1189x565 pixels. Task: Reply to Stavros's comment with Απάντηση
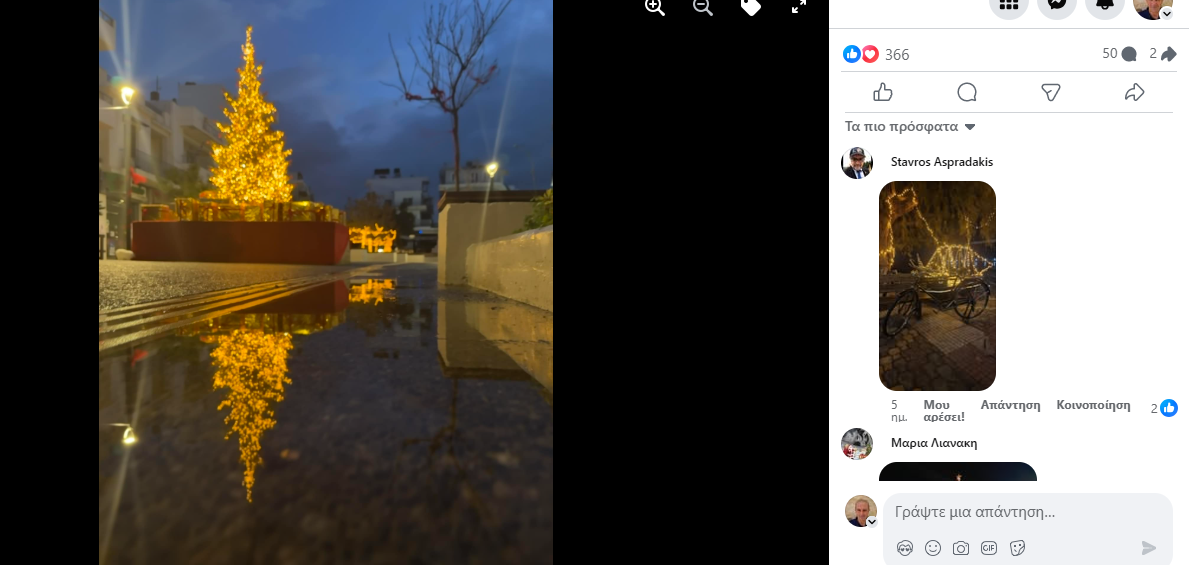pos(1010,405)
